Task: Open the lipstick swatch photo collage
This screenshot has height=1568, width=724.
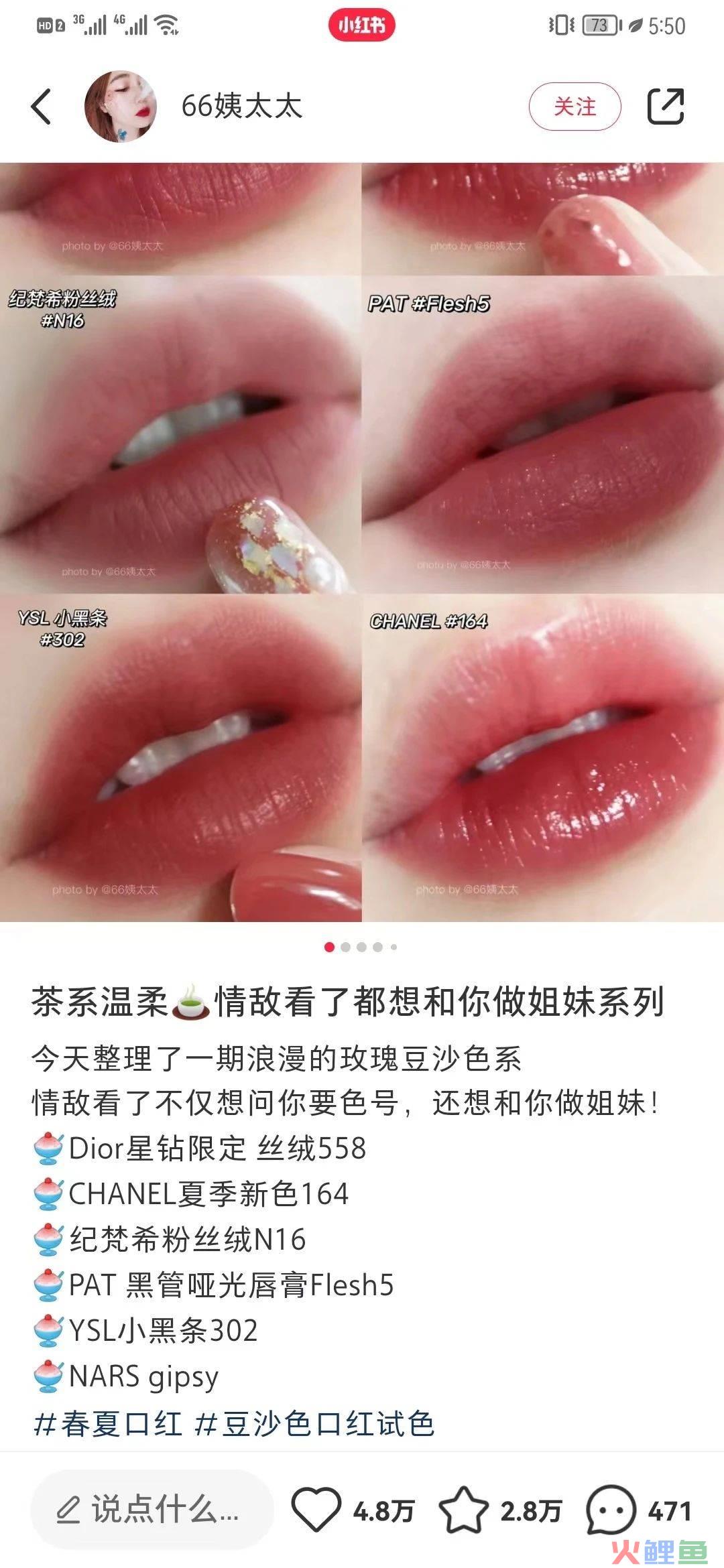Action: (362, 543)
